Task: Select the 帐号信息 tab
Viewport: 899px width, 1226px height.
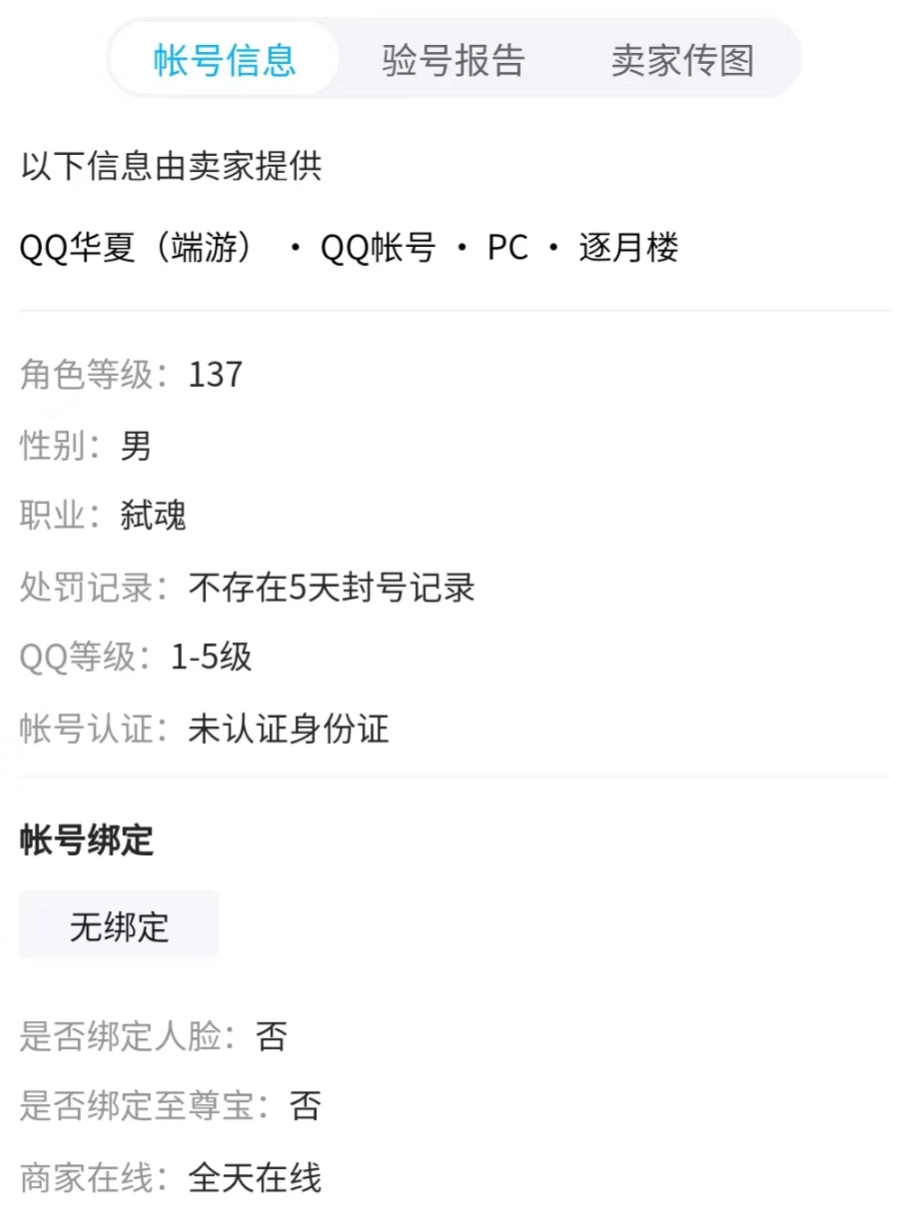Action: [225, 60]
